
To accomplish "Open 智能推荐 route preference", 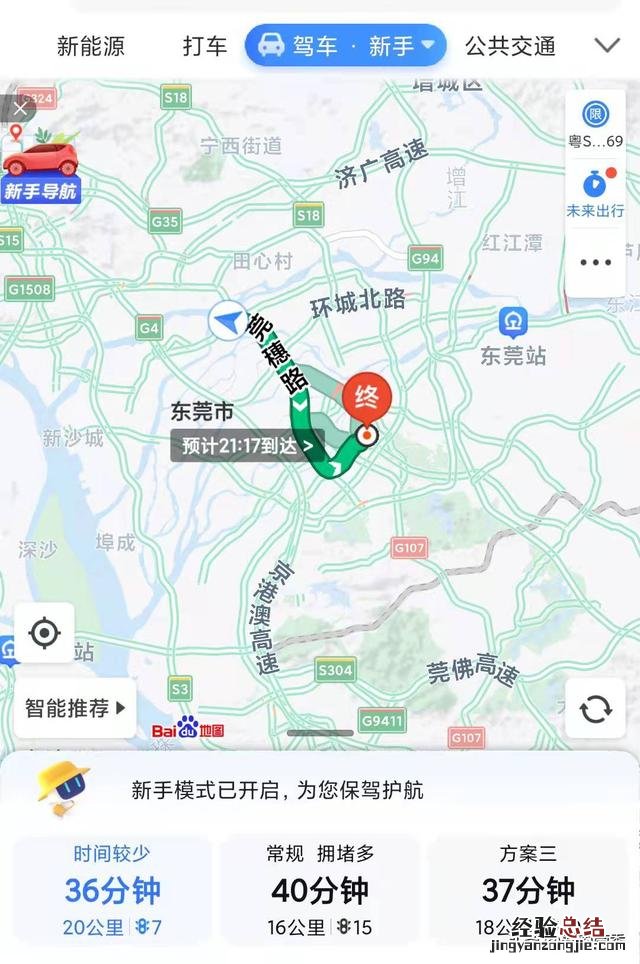I will (x=75, y=708).
